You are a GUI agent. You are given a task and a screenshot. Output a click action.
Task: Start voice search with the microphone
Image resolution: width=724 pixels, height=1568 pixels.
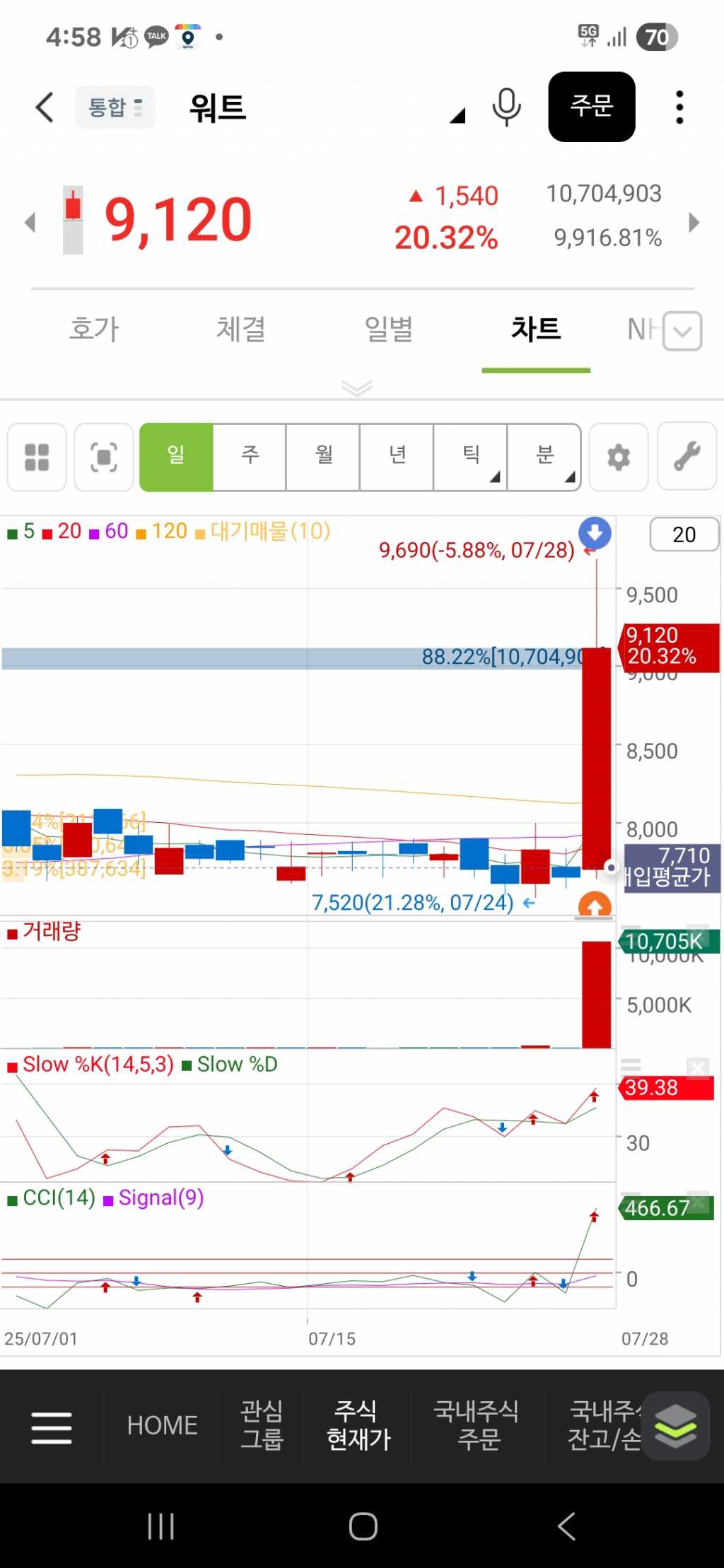(x=506, y=107)
